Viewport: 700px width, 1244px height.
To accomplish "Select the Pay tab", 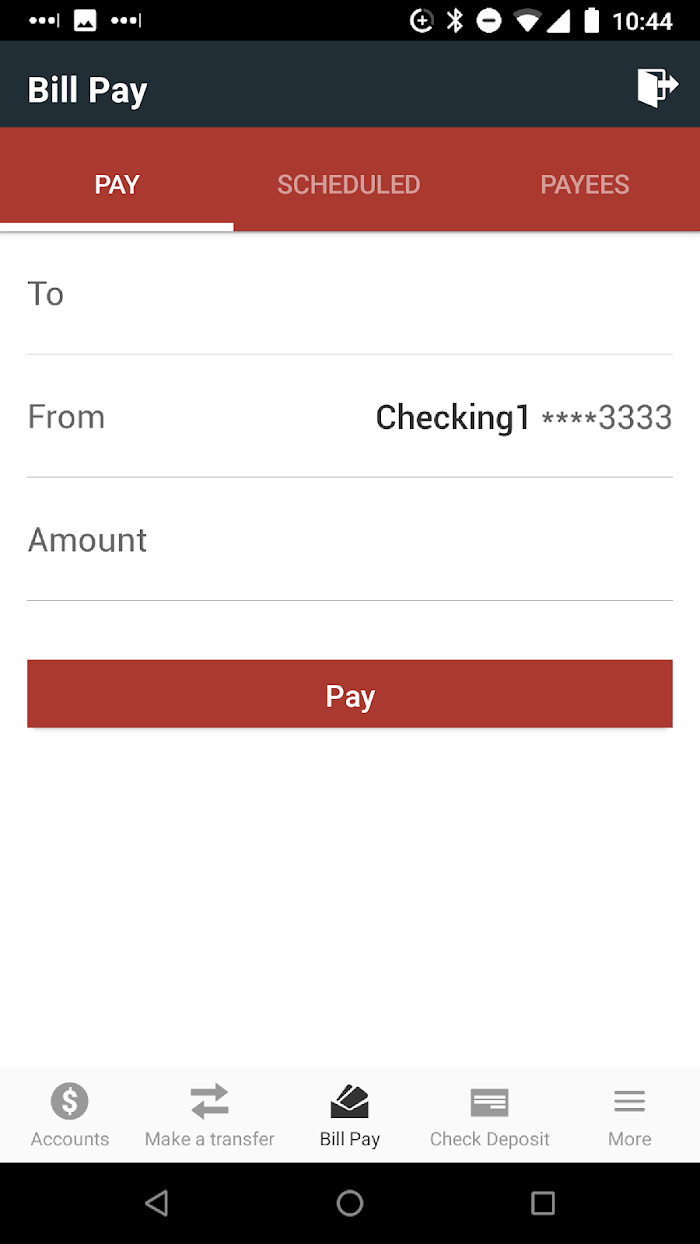I will tap(117, 184).
